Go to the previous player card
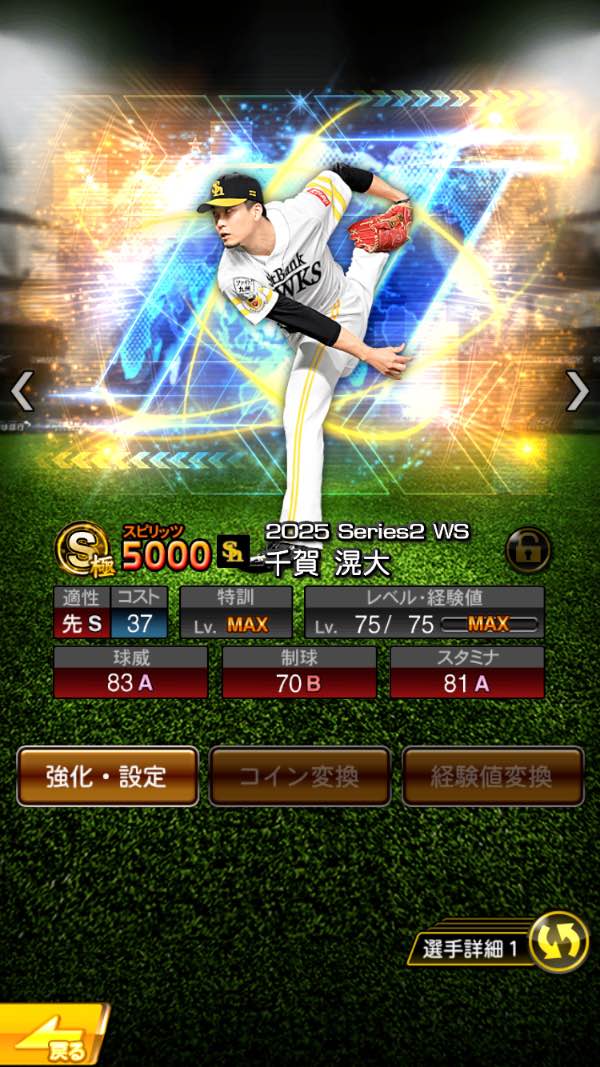The image size is (600, 1067). point(22,391)
